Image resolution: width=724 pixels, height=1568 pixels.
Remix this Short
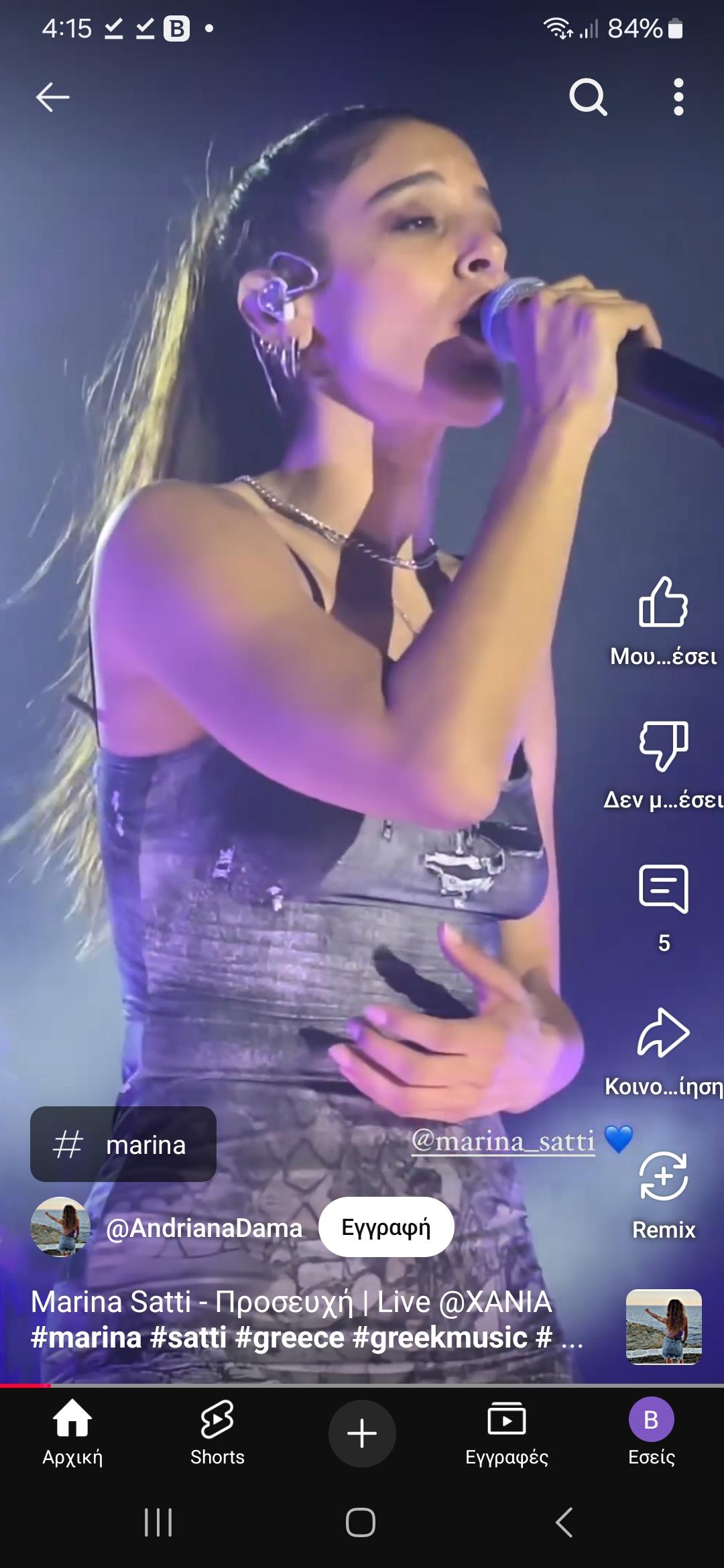[x=663, y=1177]
